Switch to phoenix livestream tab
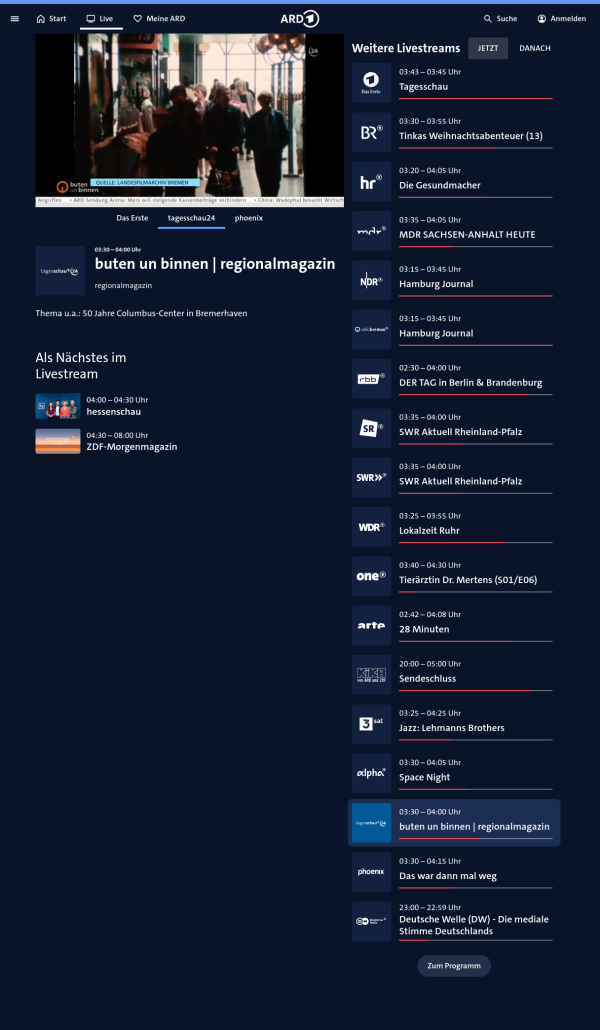This screenshot has width=600, height=1030. tap(249, 217)
